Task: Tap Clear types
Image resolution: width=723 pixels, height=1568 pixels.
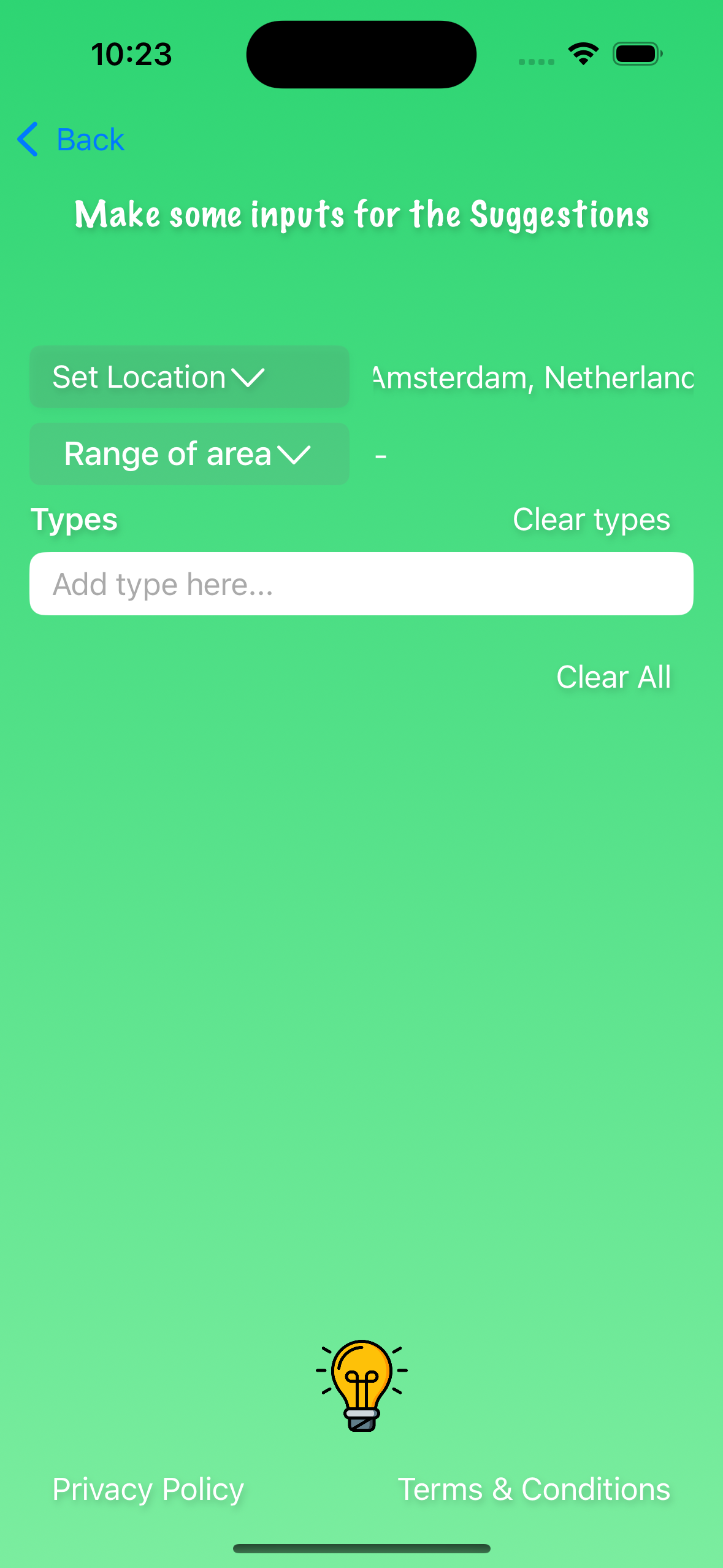Action: point(591,520)
